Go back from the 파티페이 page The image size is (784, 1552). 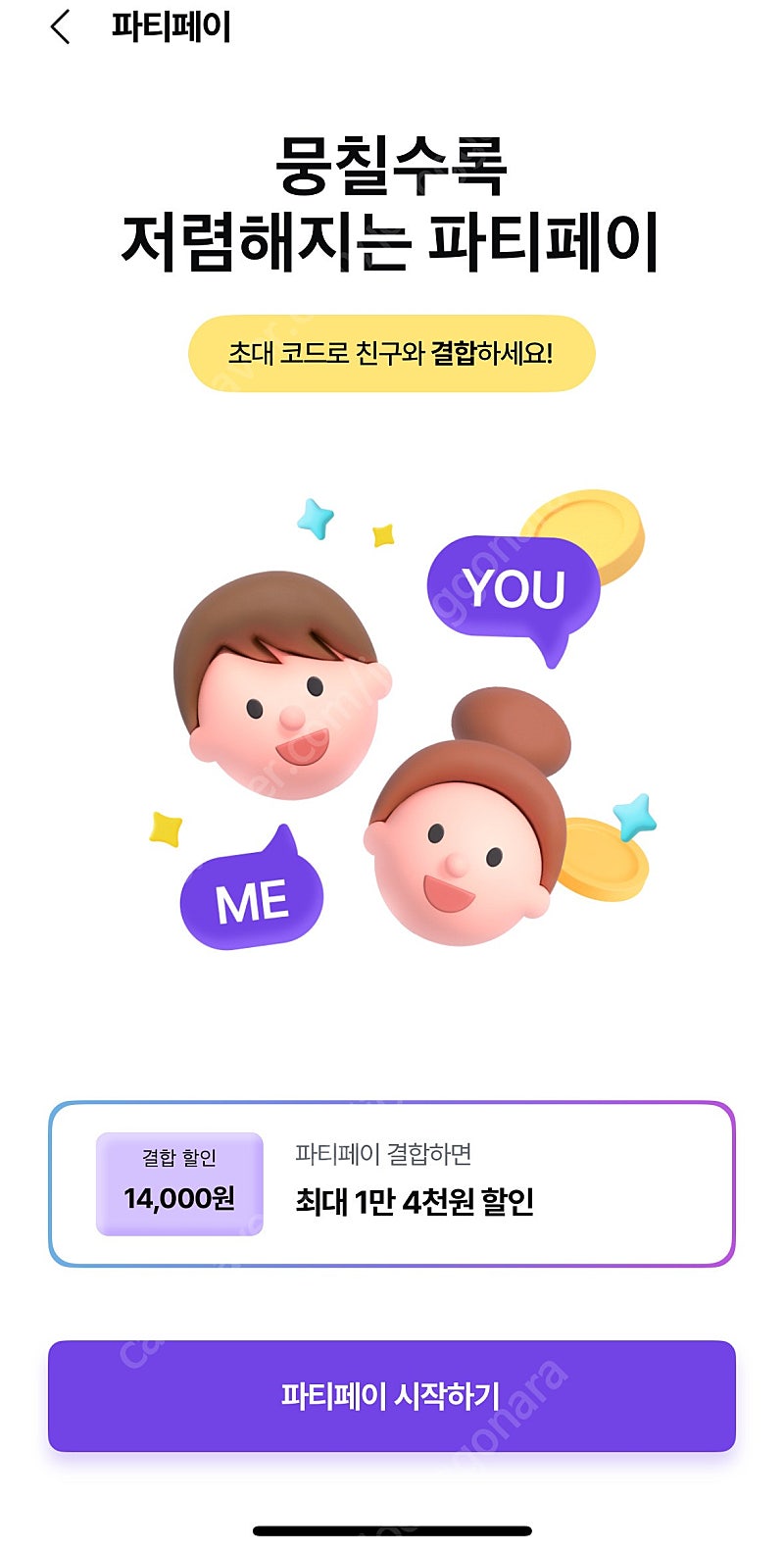tap(61, 26)
